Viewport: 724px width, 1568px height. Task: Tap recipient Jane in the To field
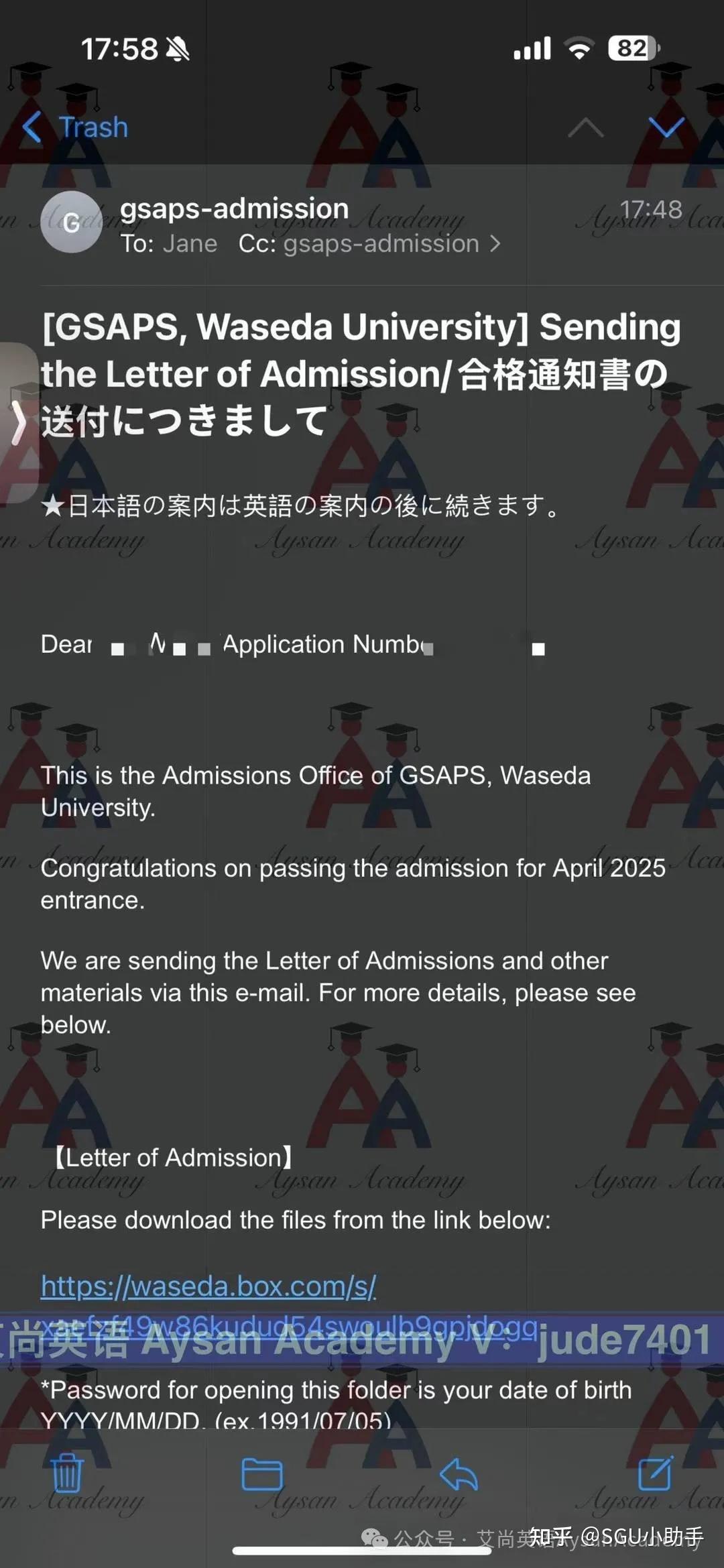[190, 243]
